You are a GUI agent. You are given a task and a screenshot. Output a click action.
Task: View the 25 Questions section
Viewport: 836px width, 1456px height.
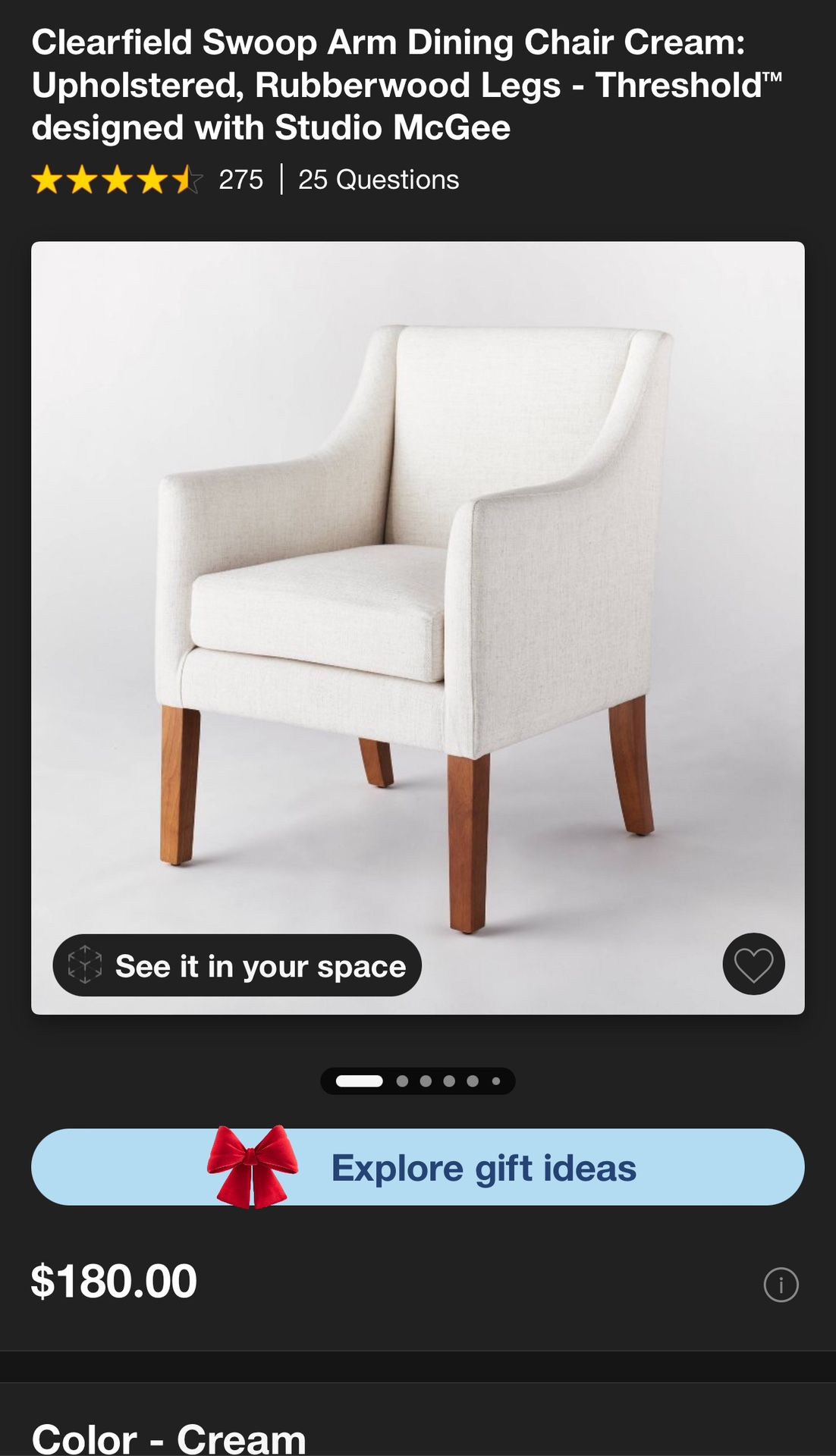tap(378, 180)
